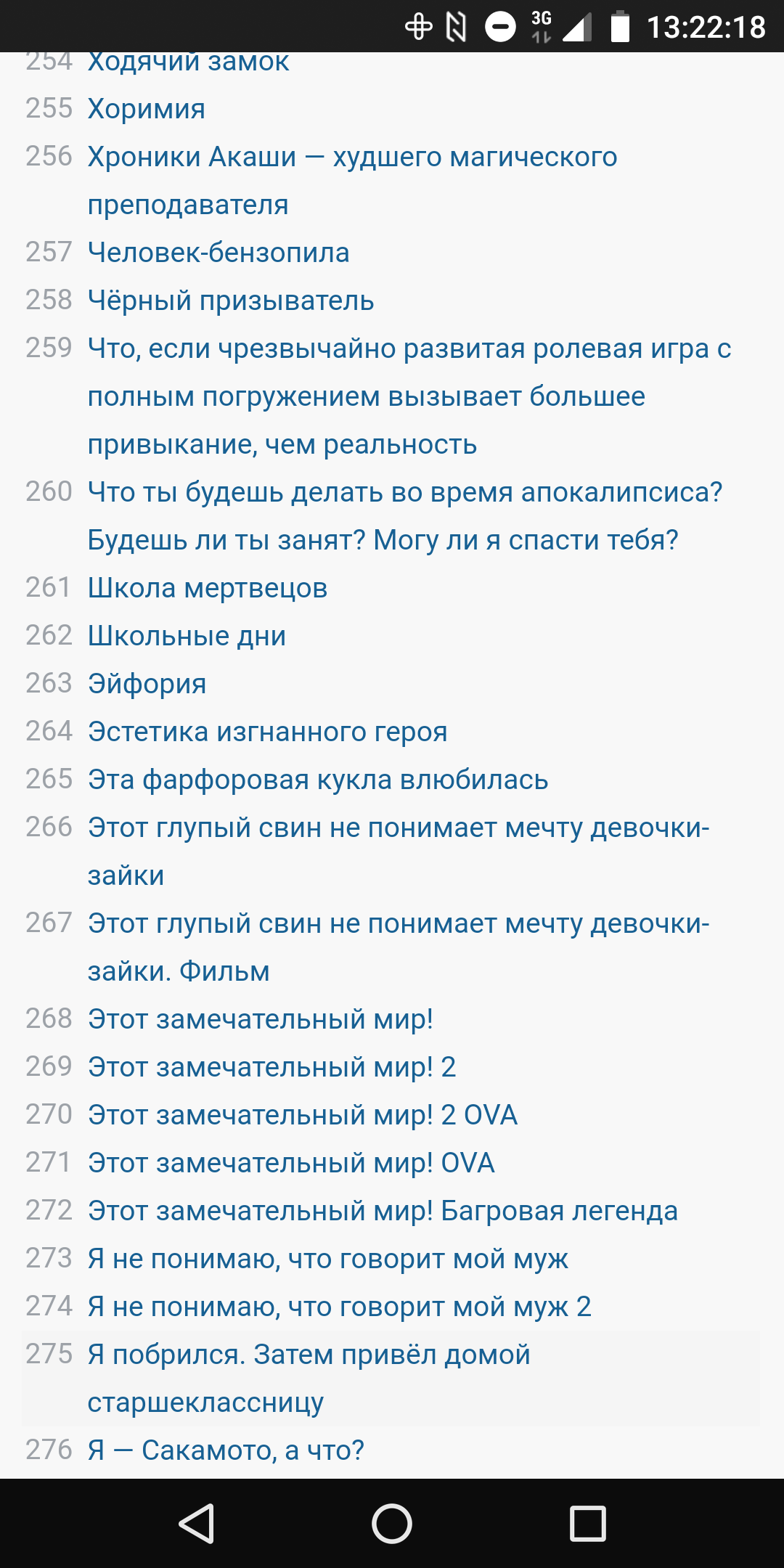
Task: Select Эстетика изгнанного героя
Action: point(267,732)
